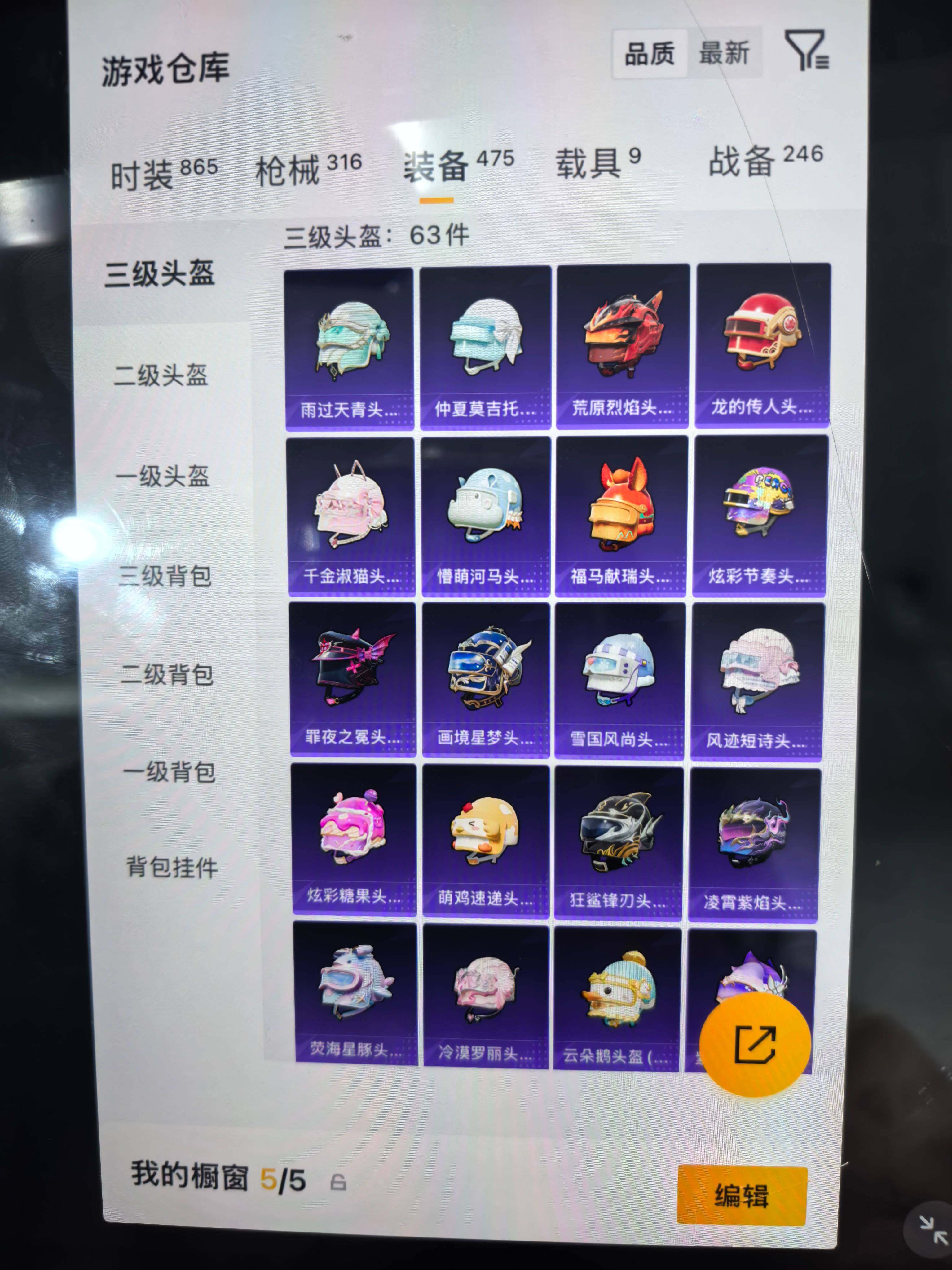Switch to the 战备 tab
Screen dimensions: 952x1270
click(x=765, y=160)
